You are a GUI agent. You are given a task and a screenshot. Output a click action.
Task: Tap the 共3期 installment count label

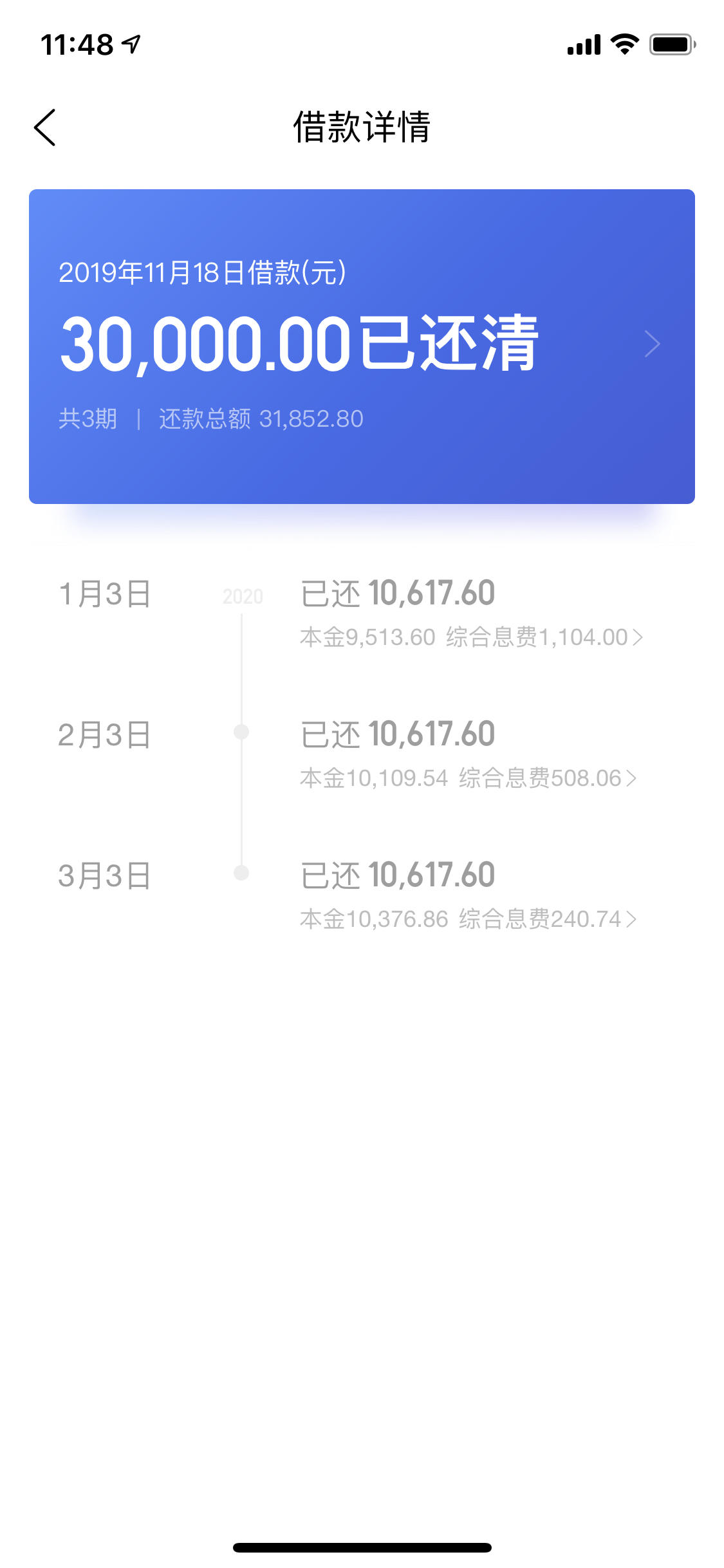click(x=87, y=418)
